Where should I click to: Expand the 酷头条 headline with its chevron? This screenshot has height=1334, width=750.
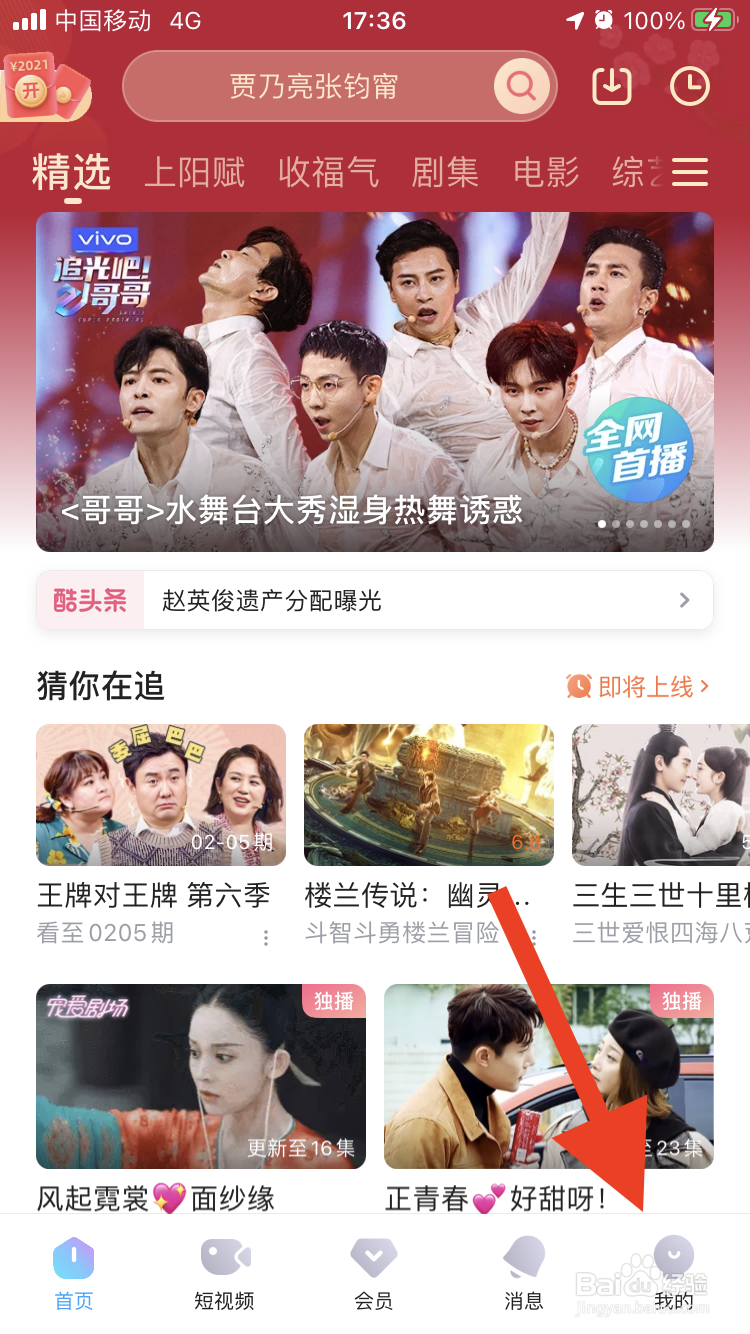[x=684, y=600]
